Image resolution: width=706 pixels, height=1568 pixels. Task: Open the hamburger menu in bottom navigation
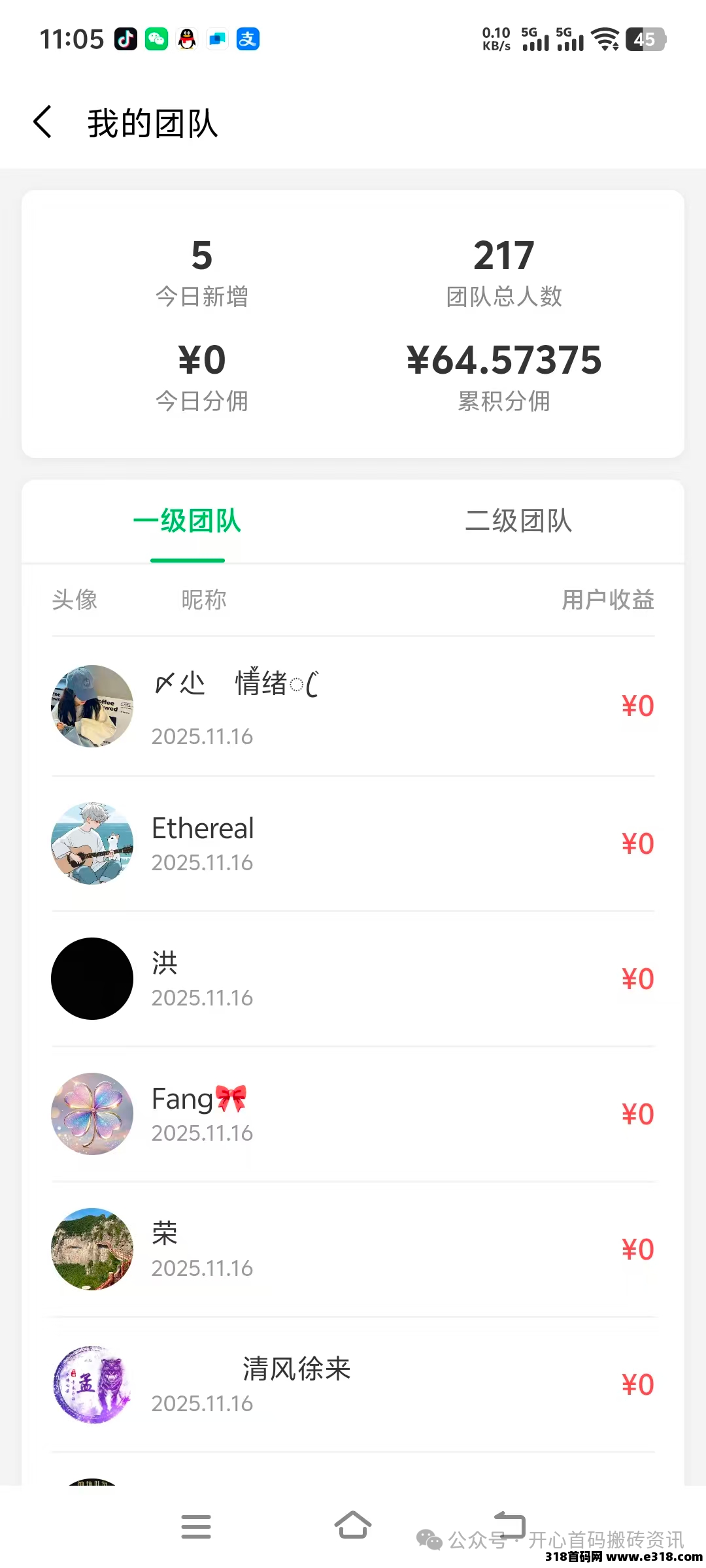[196, 1526]
